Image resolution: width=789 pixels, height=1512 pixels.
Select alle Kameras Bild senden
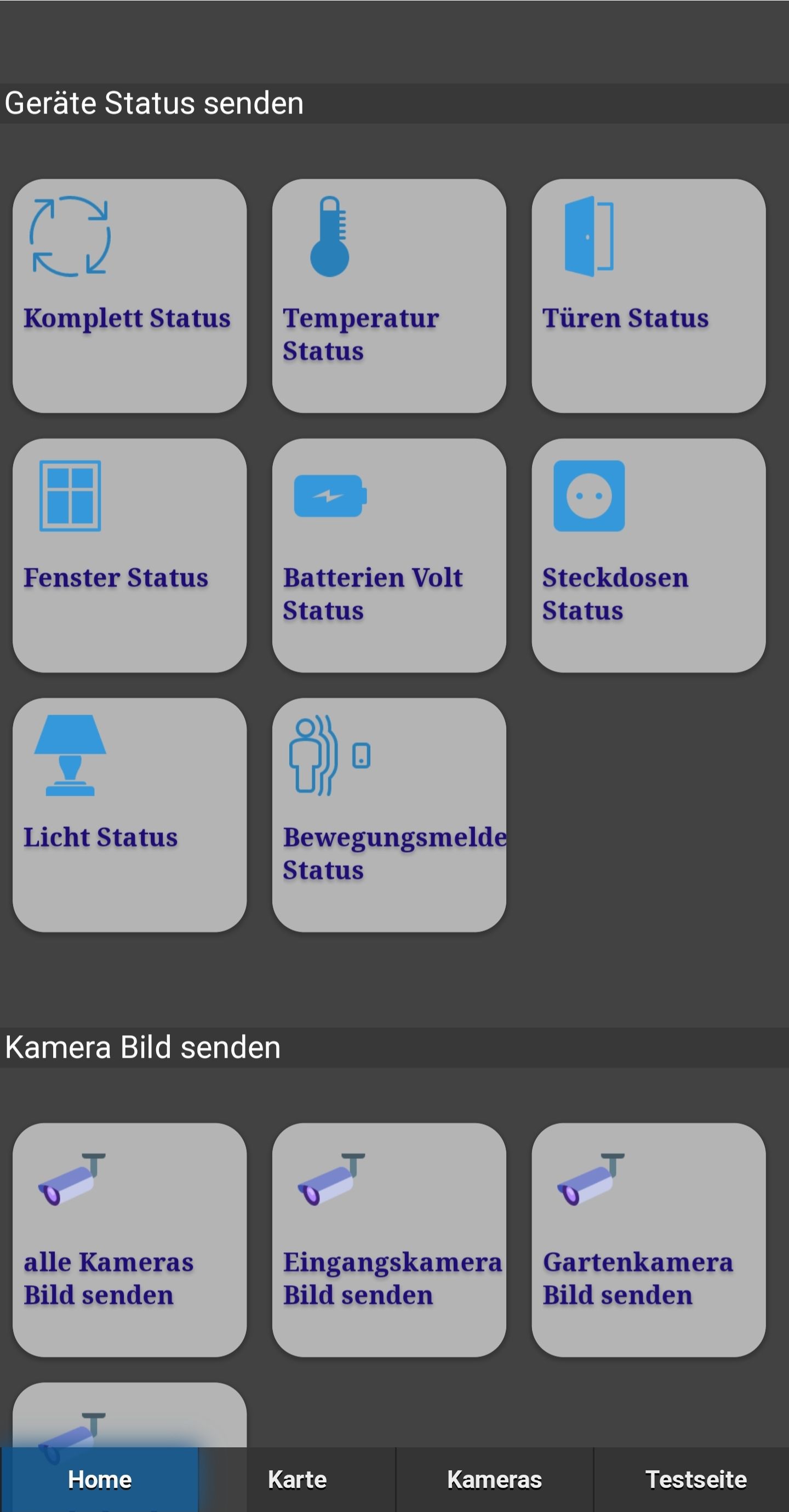pos(129,1240)
